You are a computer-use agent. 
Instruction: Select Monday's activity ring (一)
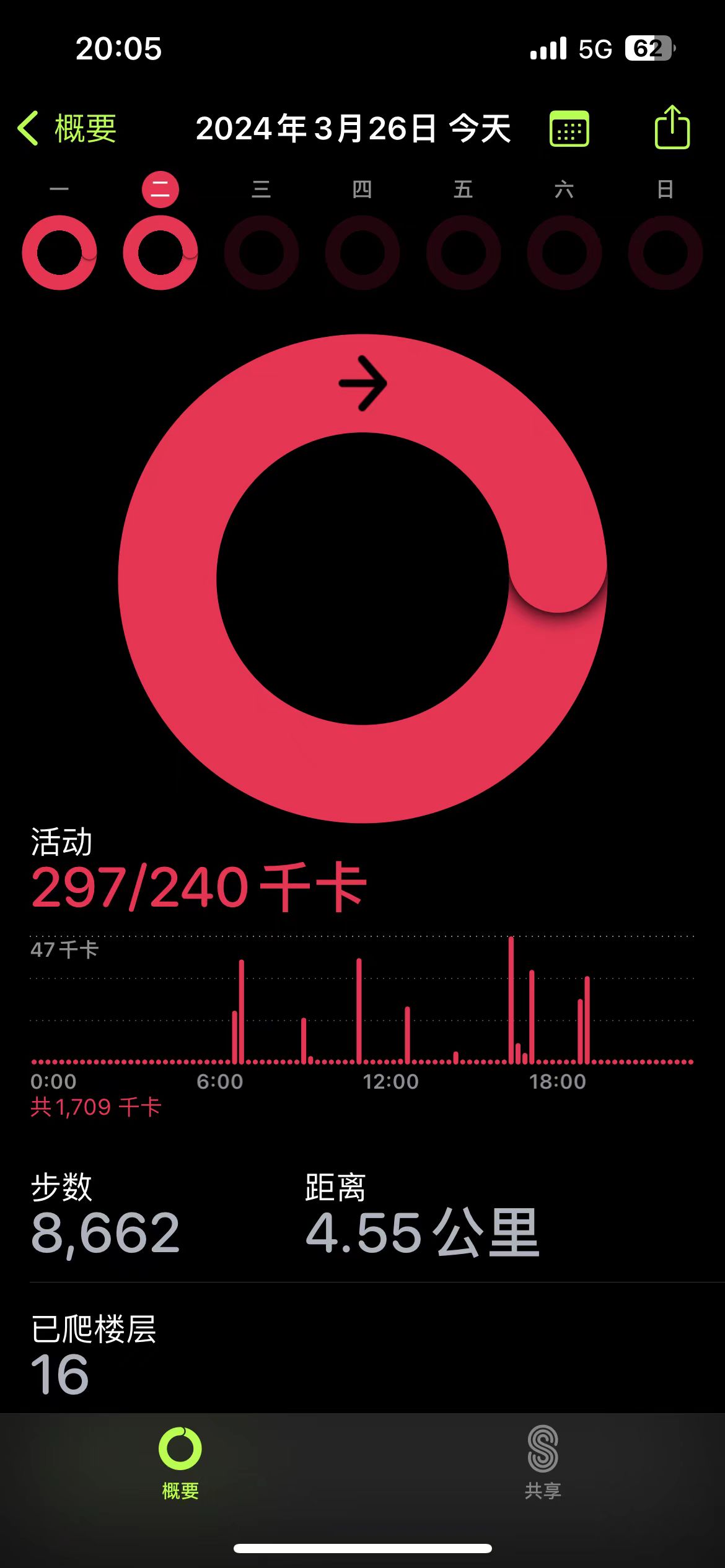click(x=59, y=252)
